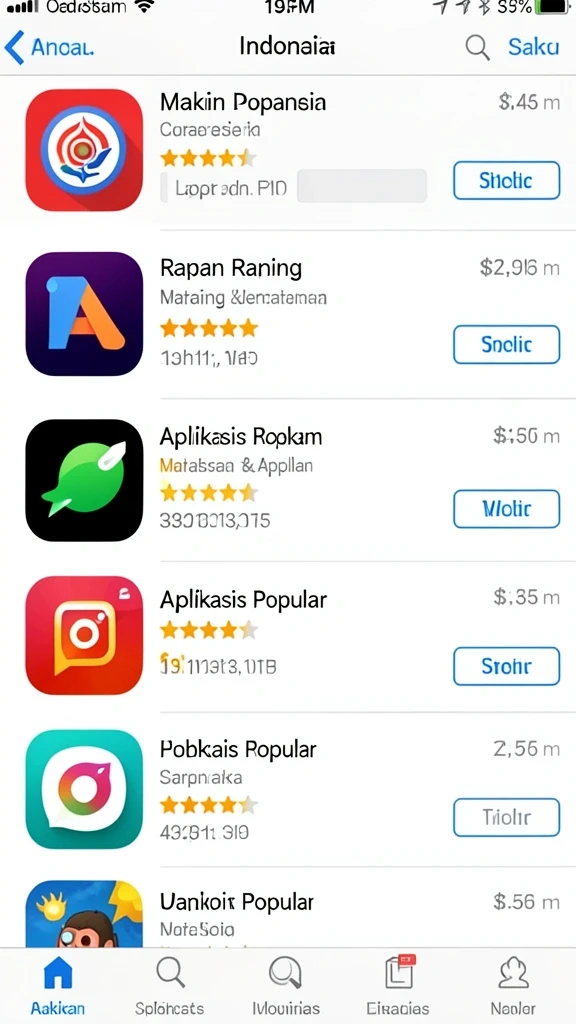Switch to the Aakican home tab
Viewport: 576px width, 1024px height.
[x=57, y=985]
